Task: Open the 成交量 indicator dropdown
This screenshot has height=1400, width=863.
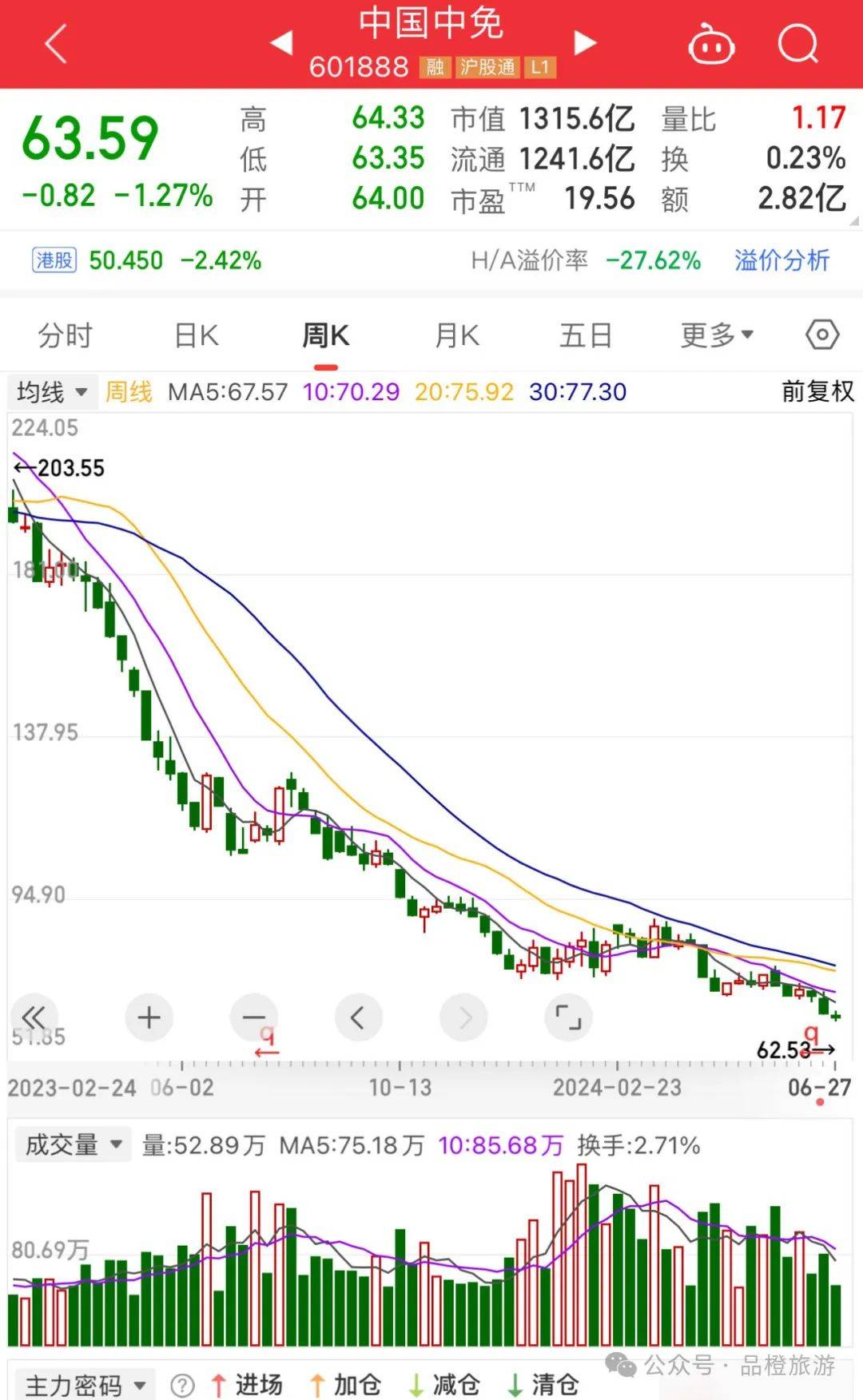Action: coord(72,1144)
